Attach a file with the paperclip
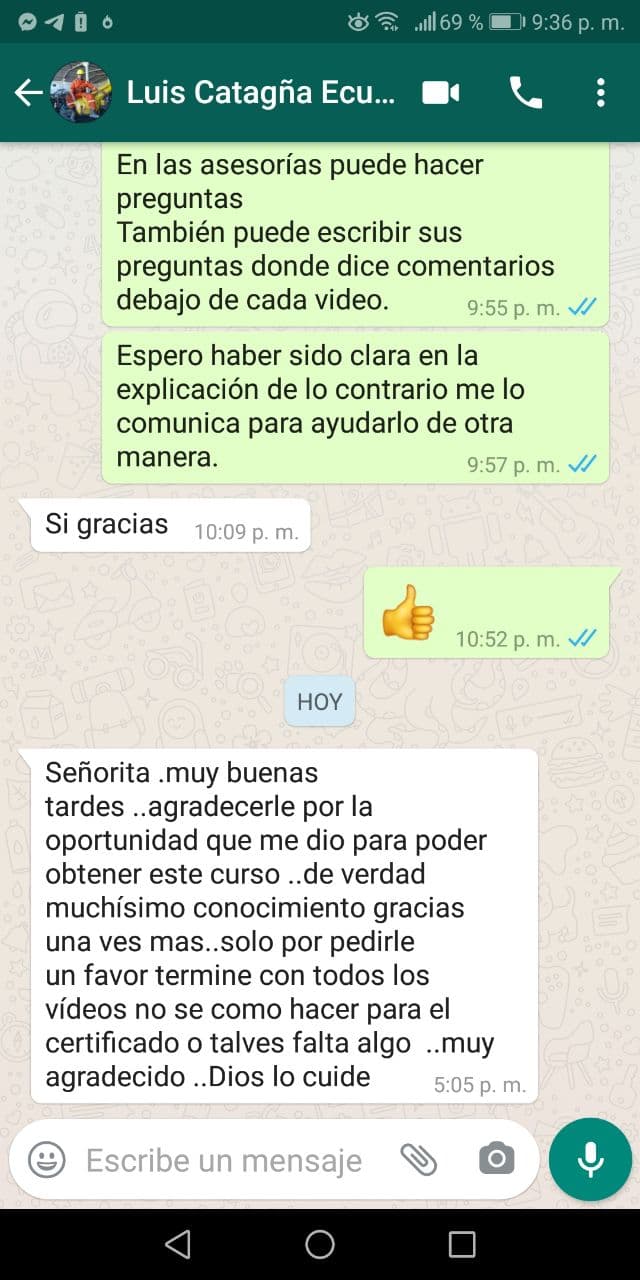640x1280 pixels. click(x=419, y=1160)
